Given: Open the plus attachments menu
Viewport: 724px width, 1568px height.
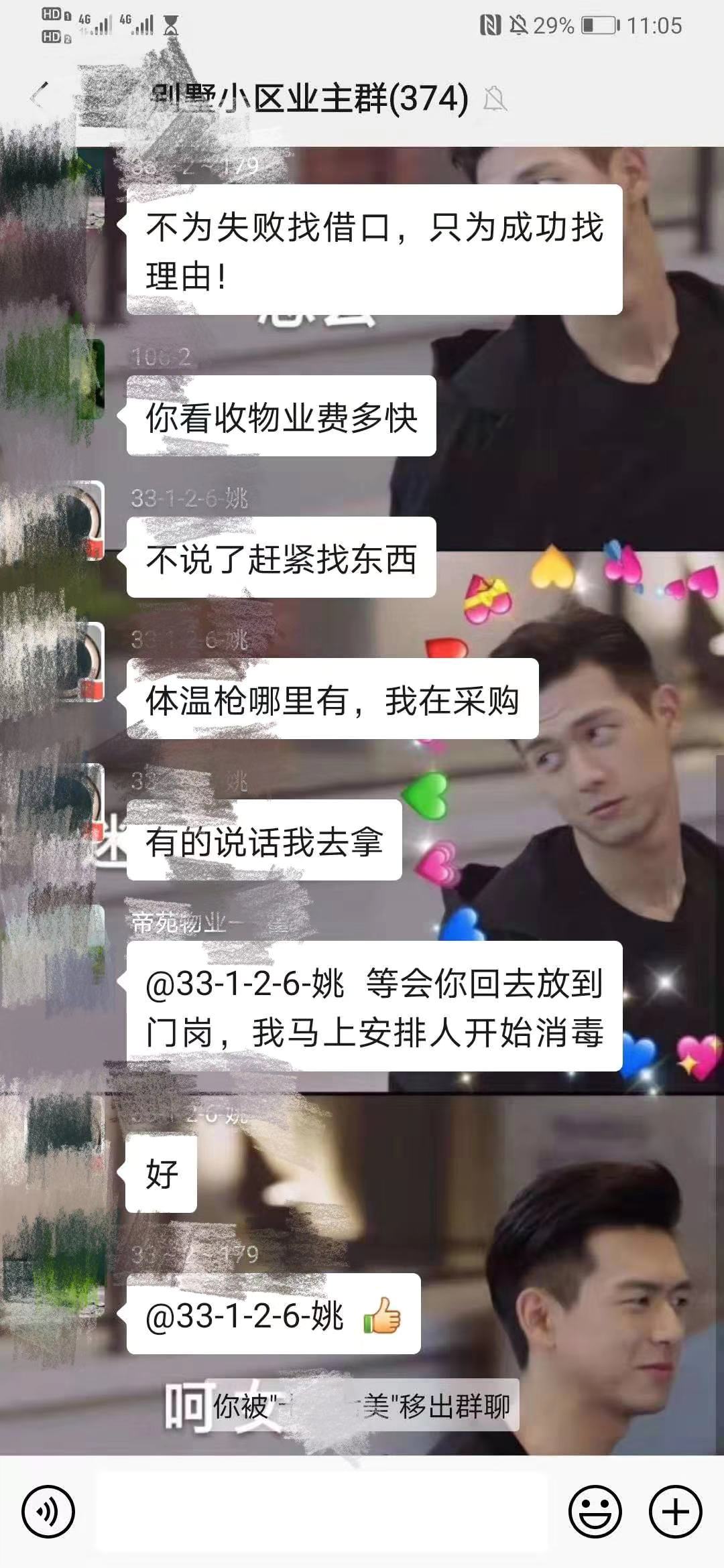Looking at the screenshot, I should click(x=675, y=1512).
